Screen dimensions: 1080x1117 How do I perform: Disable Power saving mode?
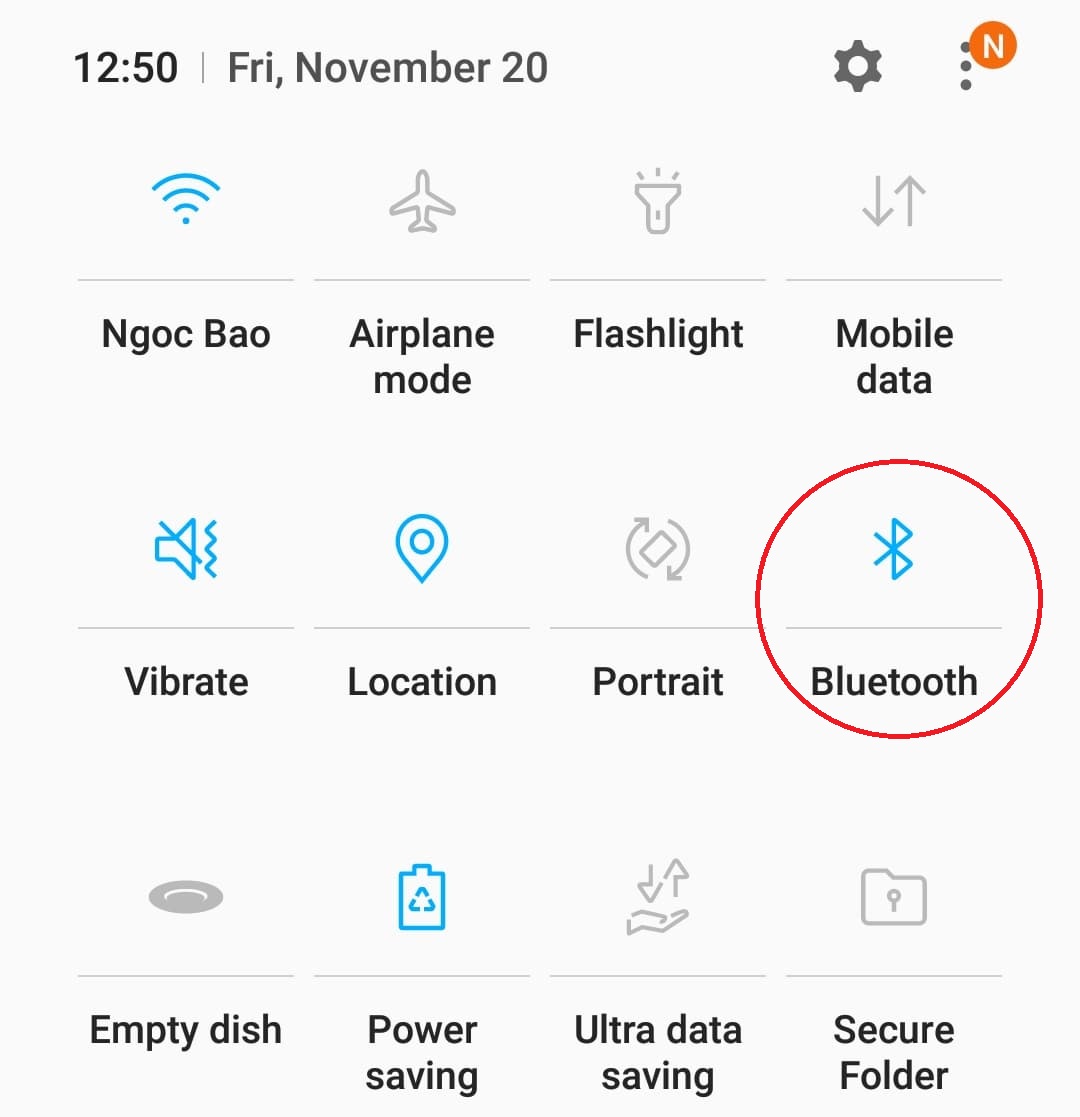tap(422, 897)
